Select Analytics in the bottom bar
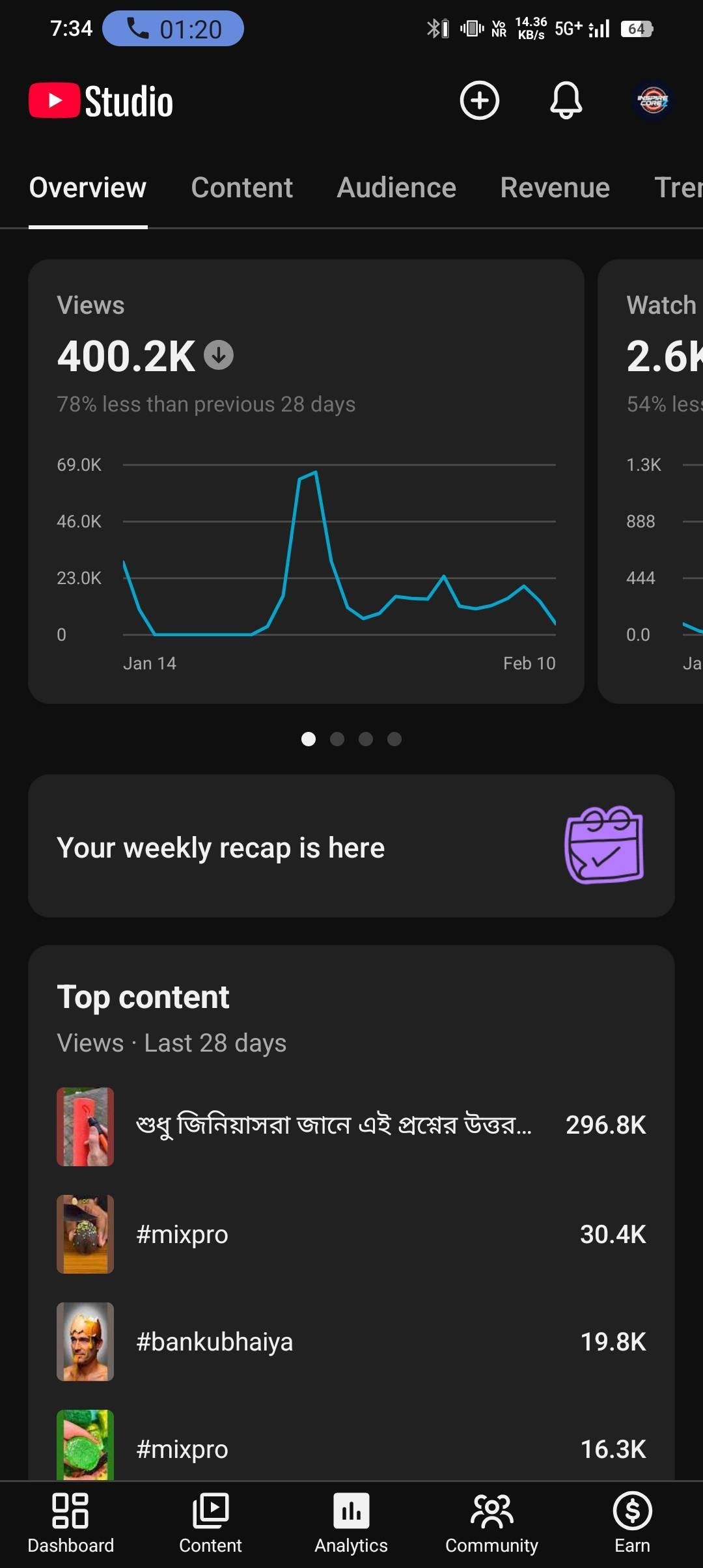Viewport: 703px width, 1568px height. (x=351, y=1522)
